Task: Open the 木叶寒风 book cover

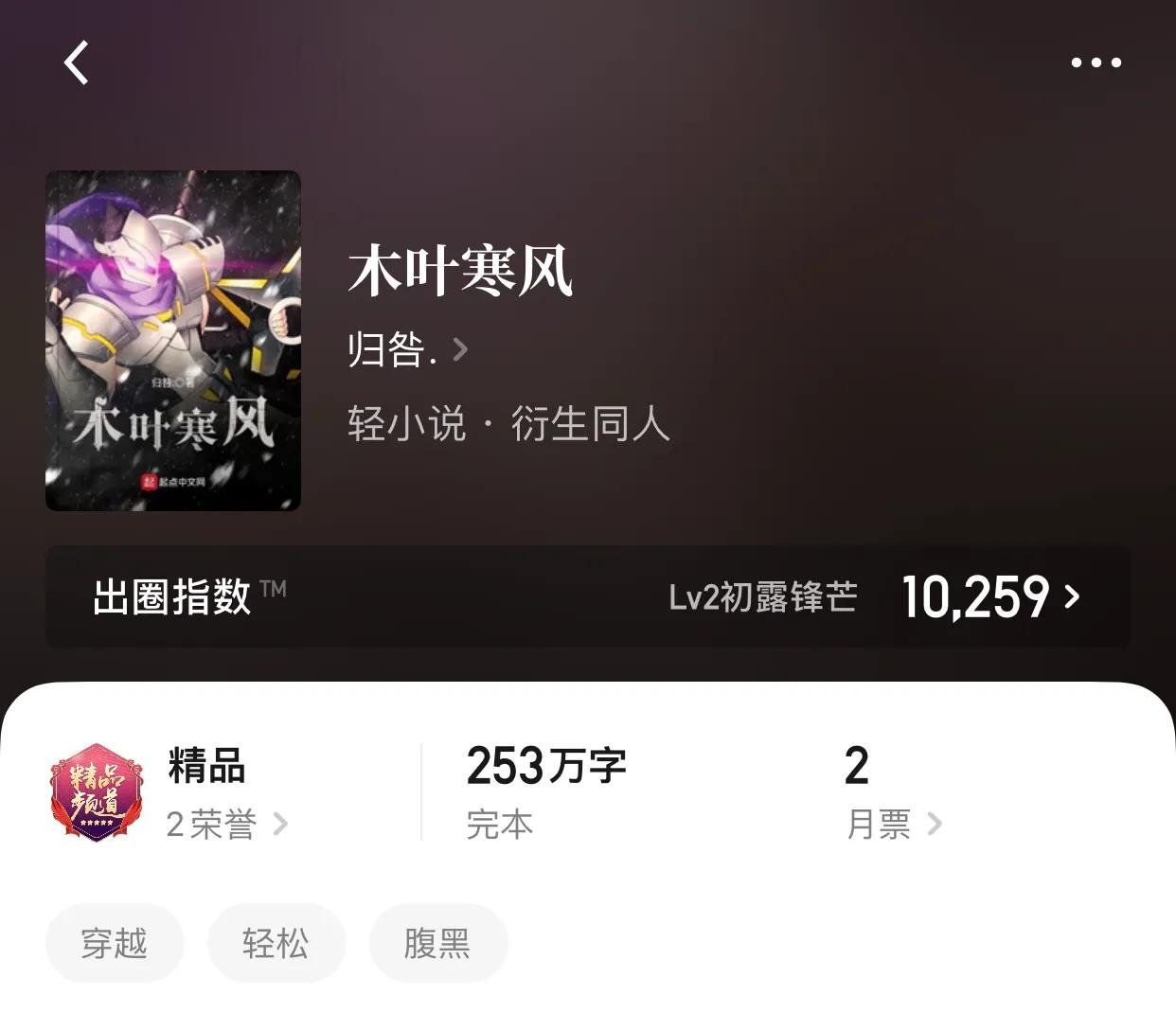Action: coord(173,341)
